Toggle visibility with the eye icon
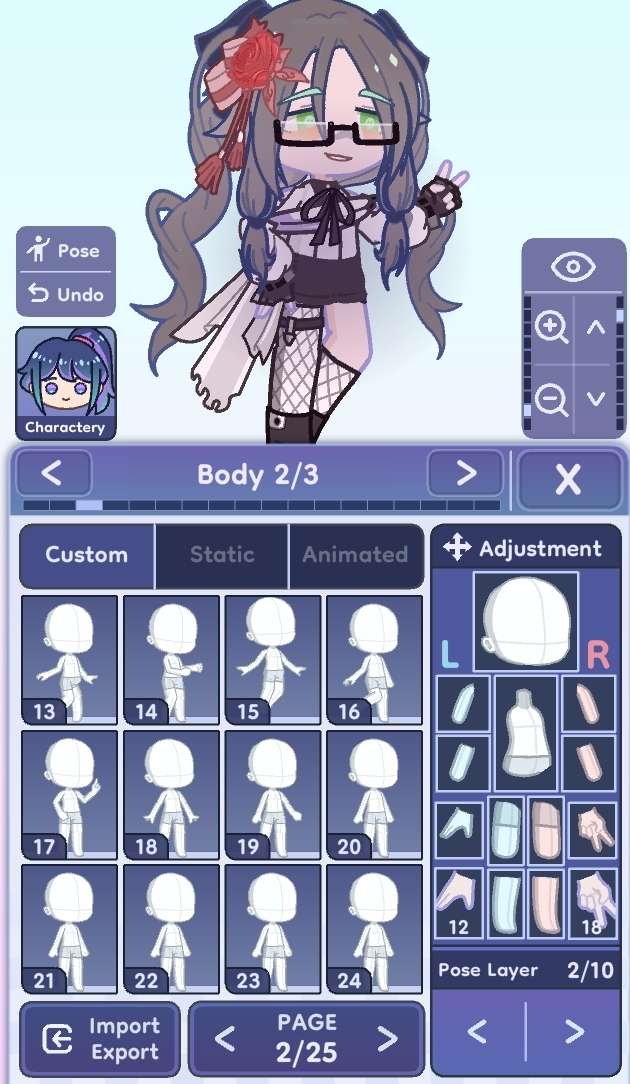The width and height of the screenshot is (630, 1084). [573, 267]
